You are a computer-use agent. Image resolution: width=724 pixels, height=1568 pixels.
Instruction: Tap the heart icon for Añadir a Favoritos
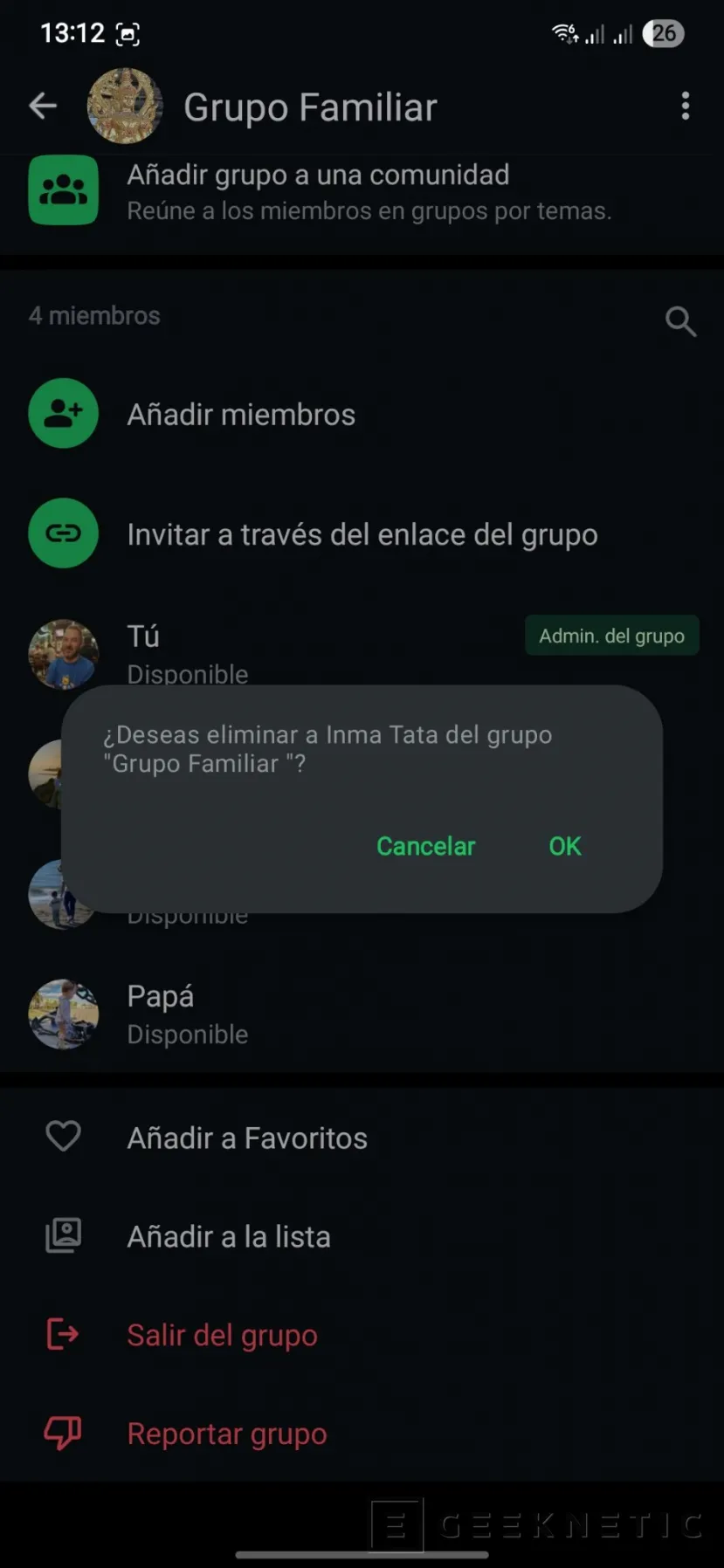coord(62,1137)
